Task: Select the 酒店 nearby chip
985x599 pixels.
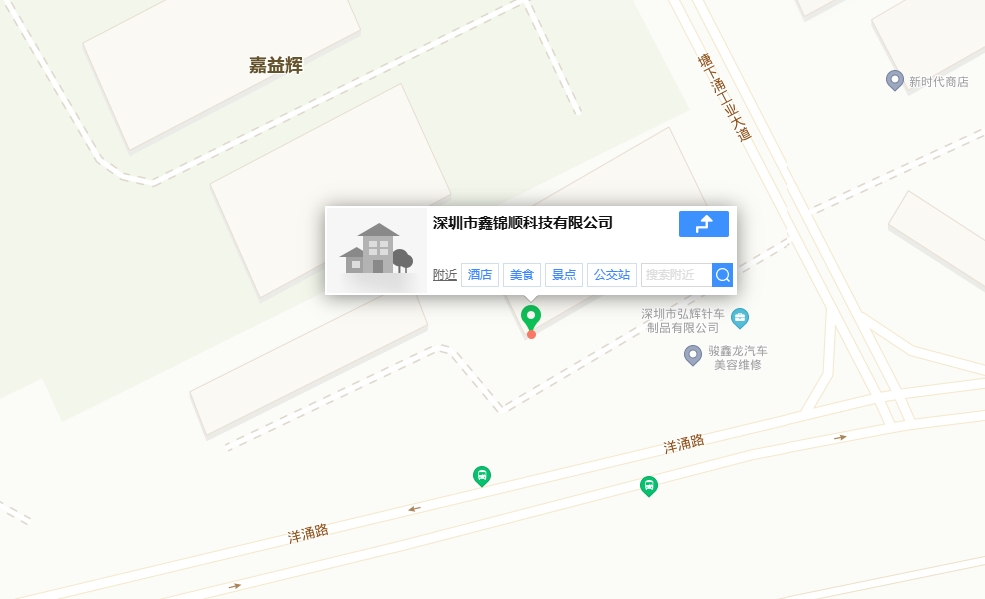Action: tap(480, 275)
